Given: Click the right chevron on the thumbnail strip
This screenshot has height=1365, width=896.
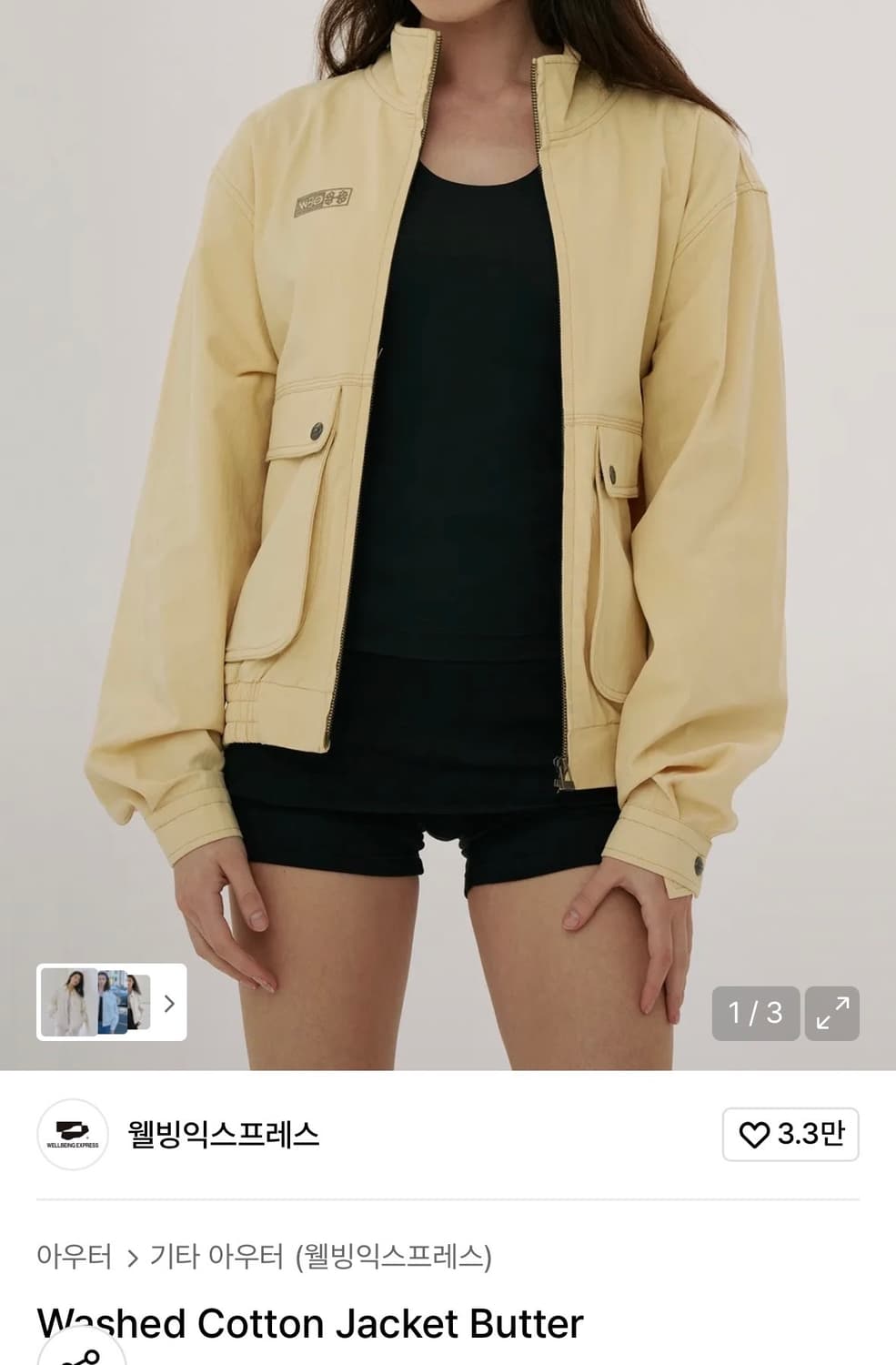Looking at the screenshot, I should click(169, 1004).
